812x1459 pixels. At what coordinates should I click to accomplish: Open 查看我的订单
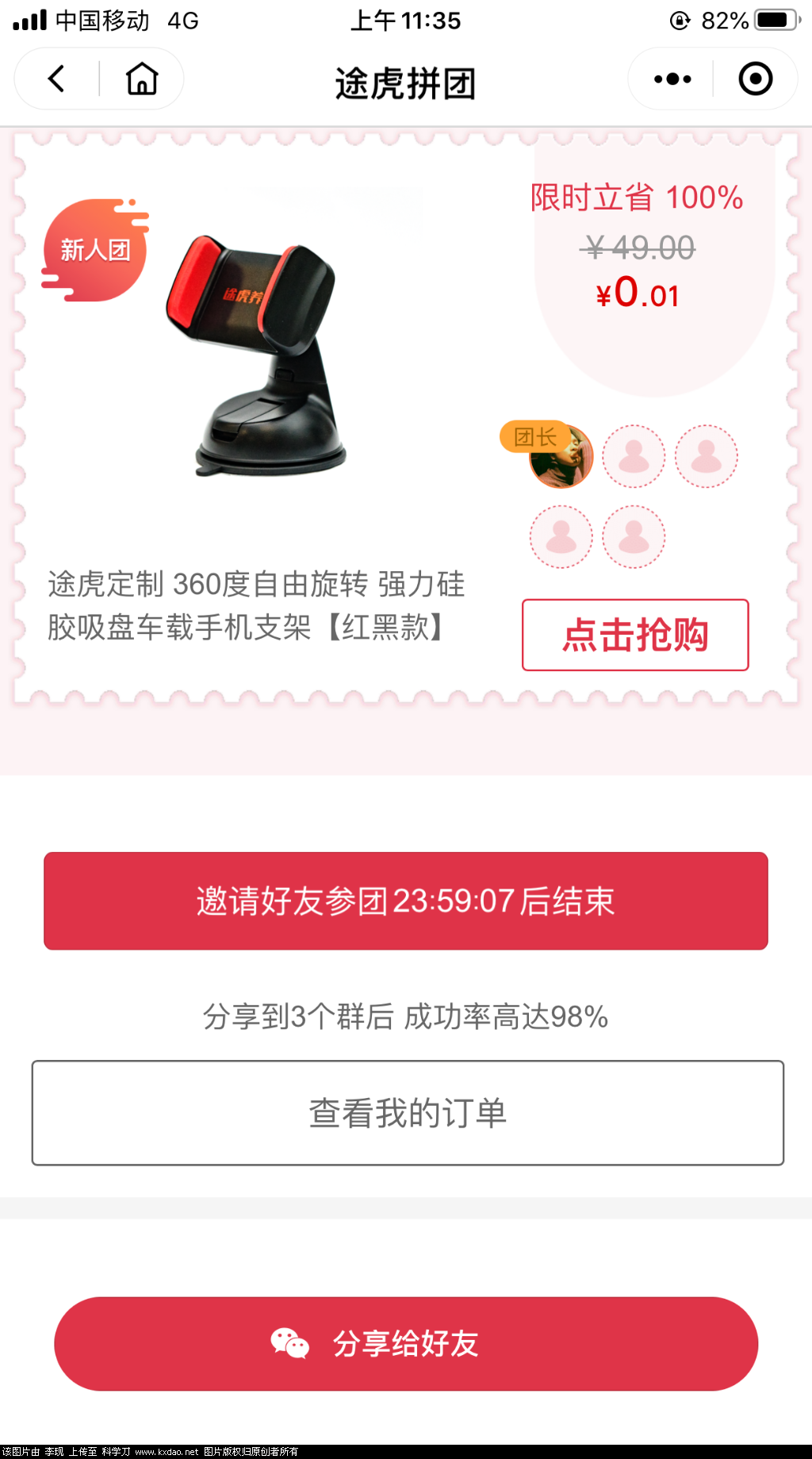click(407, 1112)
